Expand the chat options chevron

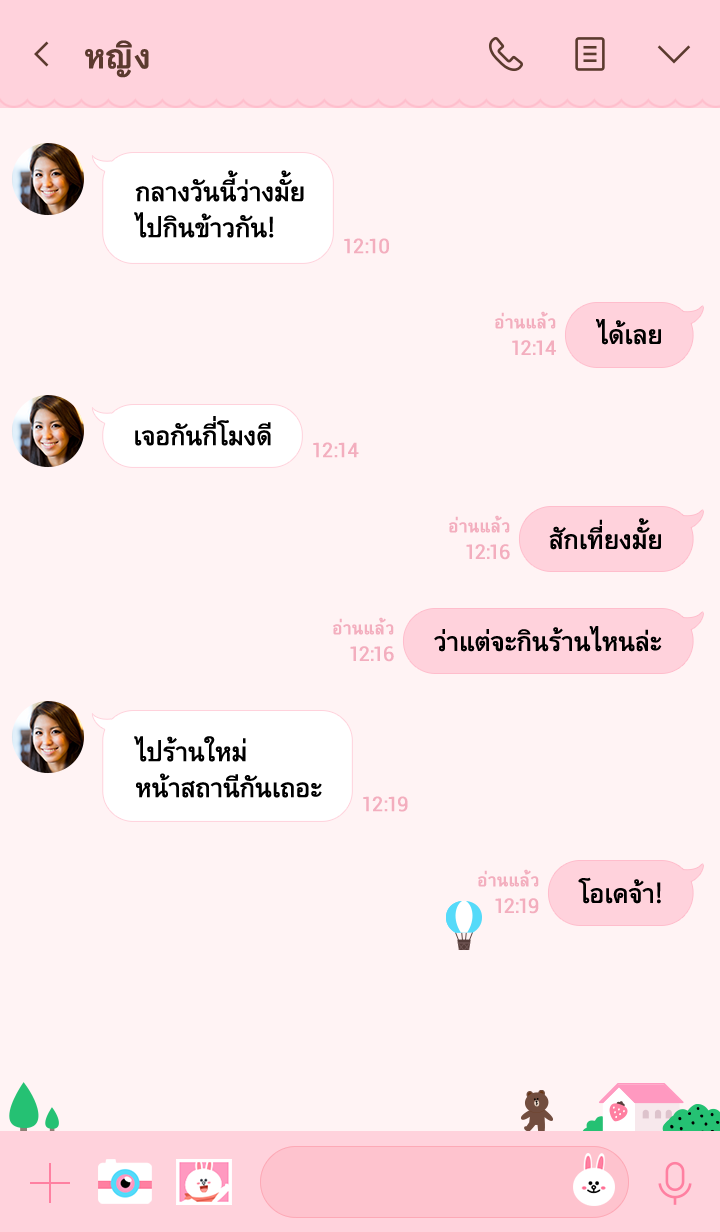(x=673, y=54)
